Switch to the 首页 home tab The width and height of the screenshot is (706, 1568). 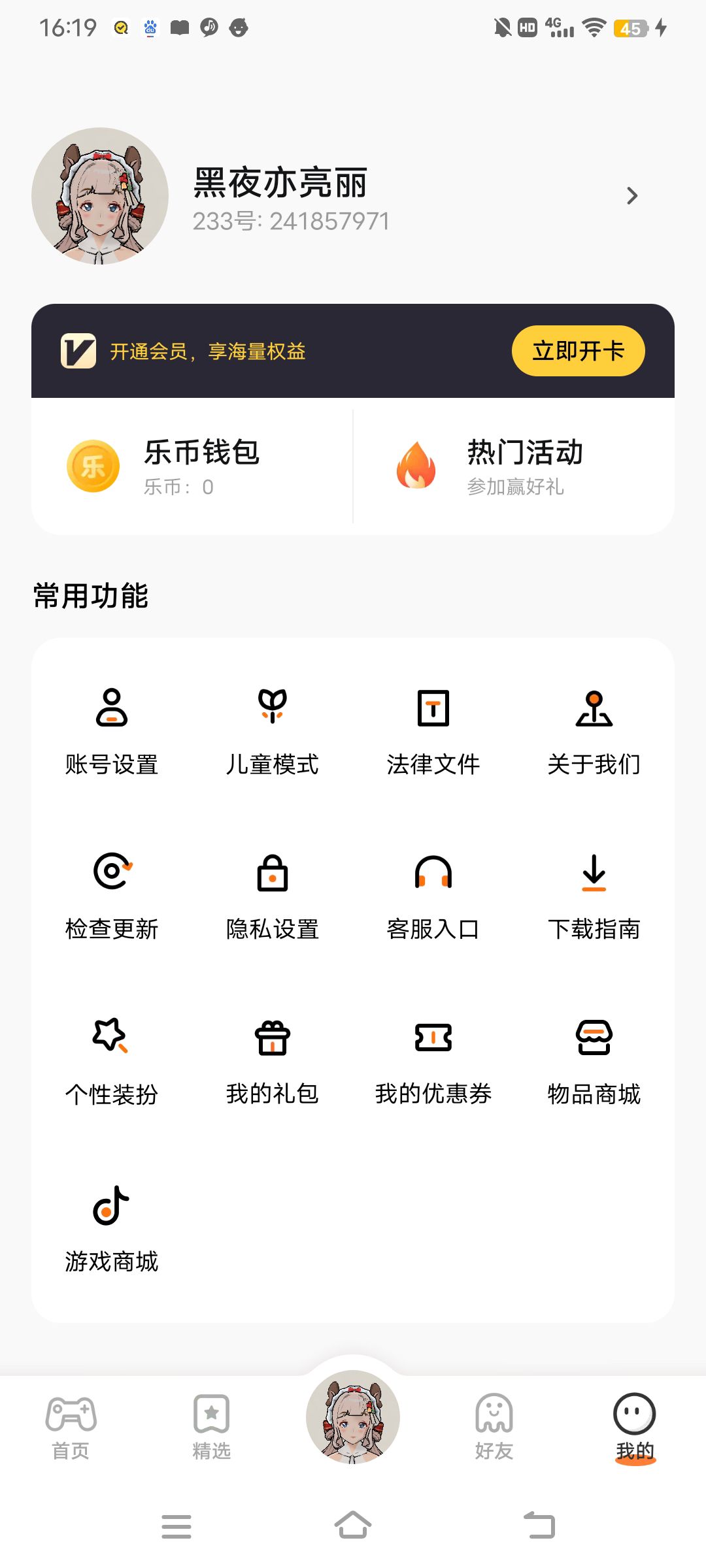71,1427
